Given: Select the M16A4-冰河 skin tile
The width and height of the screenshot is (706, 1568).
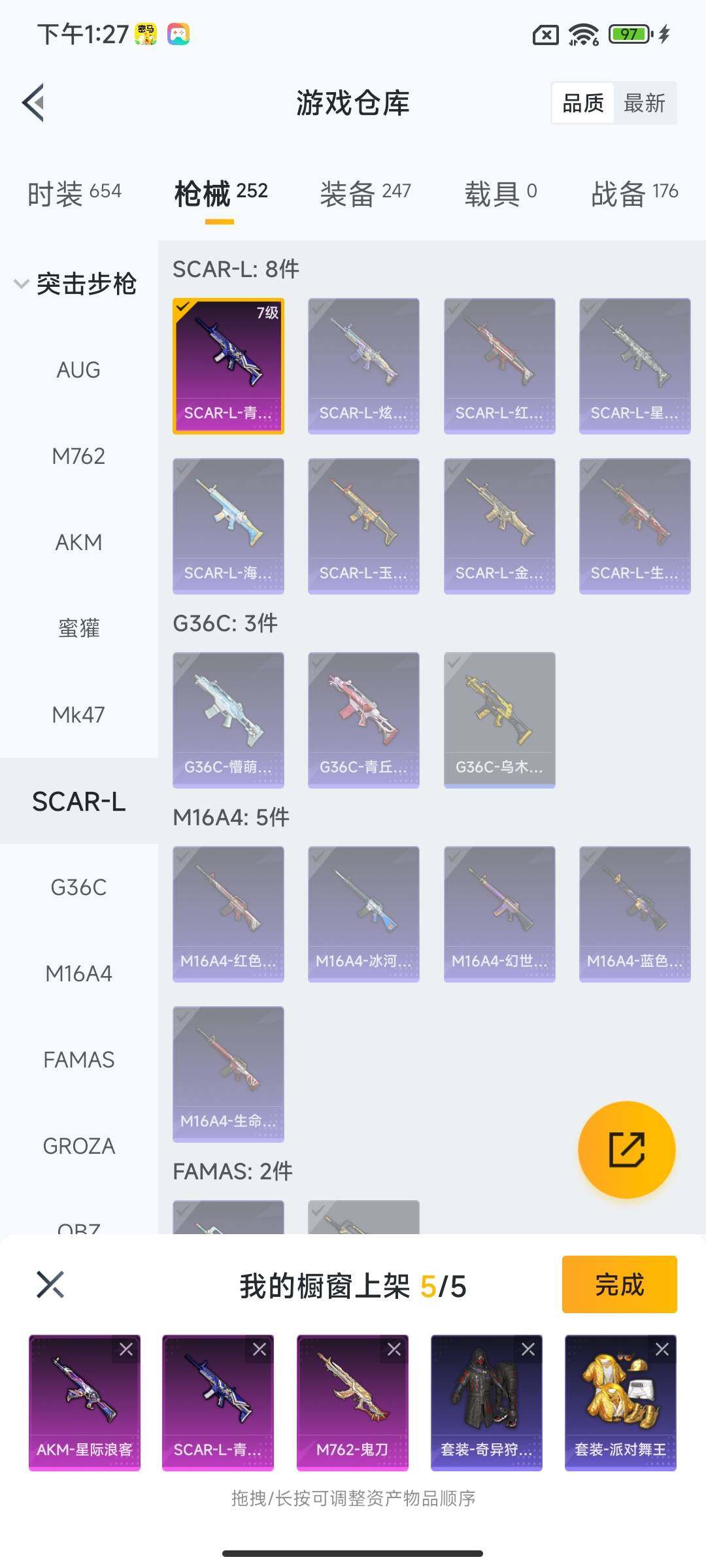Looking at the screenshot, I should pos(363,914).
